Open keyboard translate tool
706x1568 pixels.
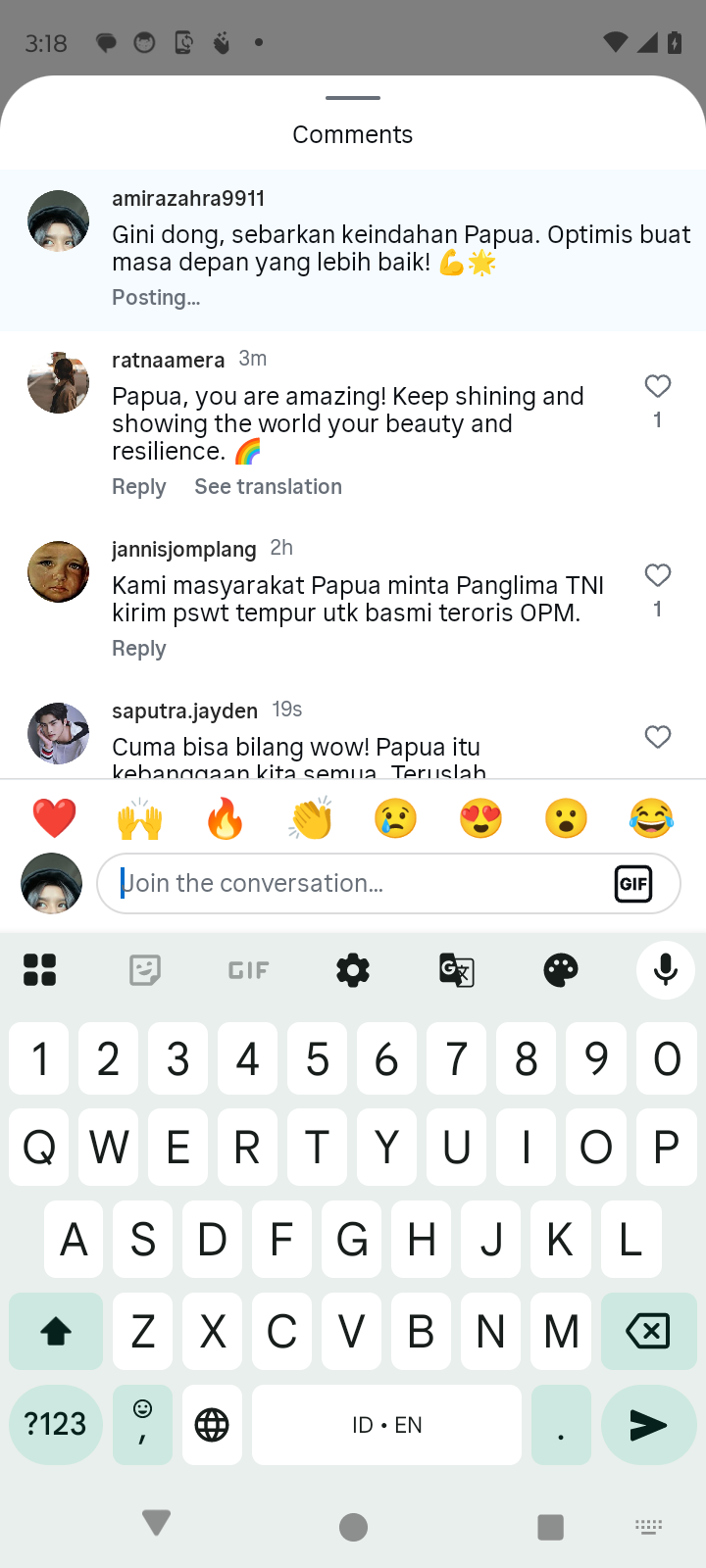[457, 970]
